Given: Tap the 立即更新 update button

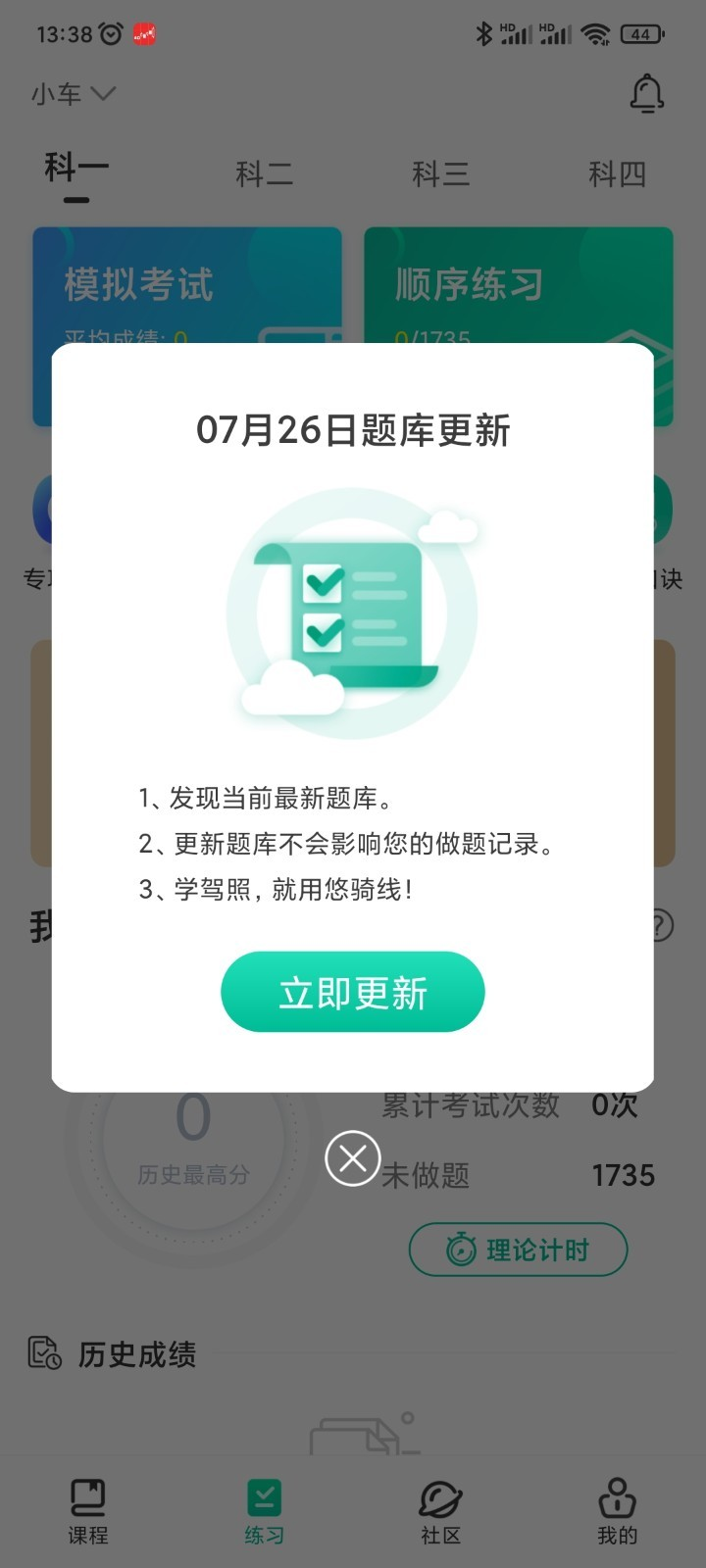Looking at the screenshot, I should [x=353, y=992].
